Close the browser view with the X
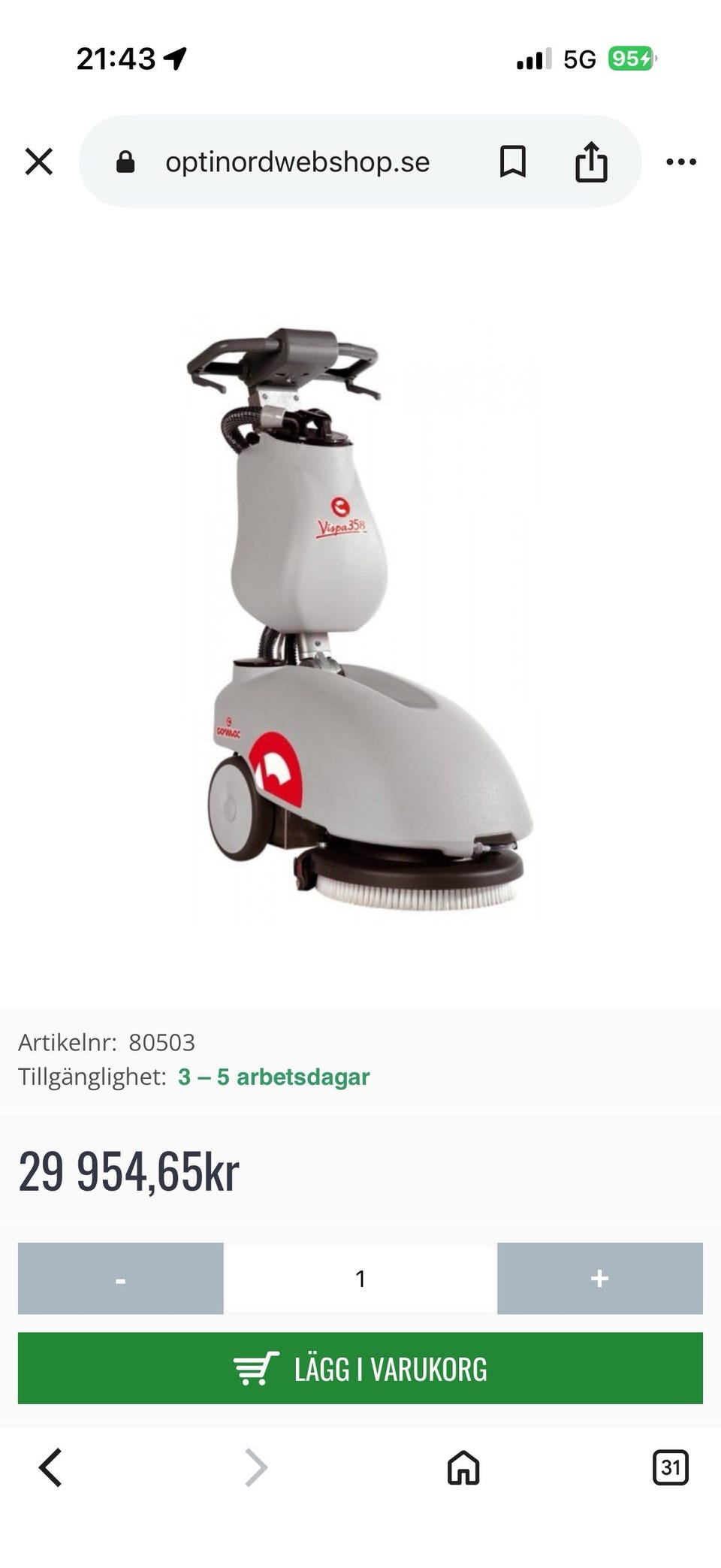 [x=39, y=161]
